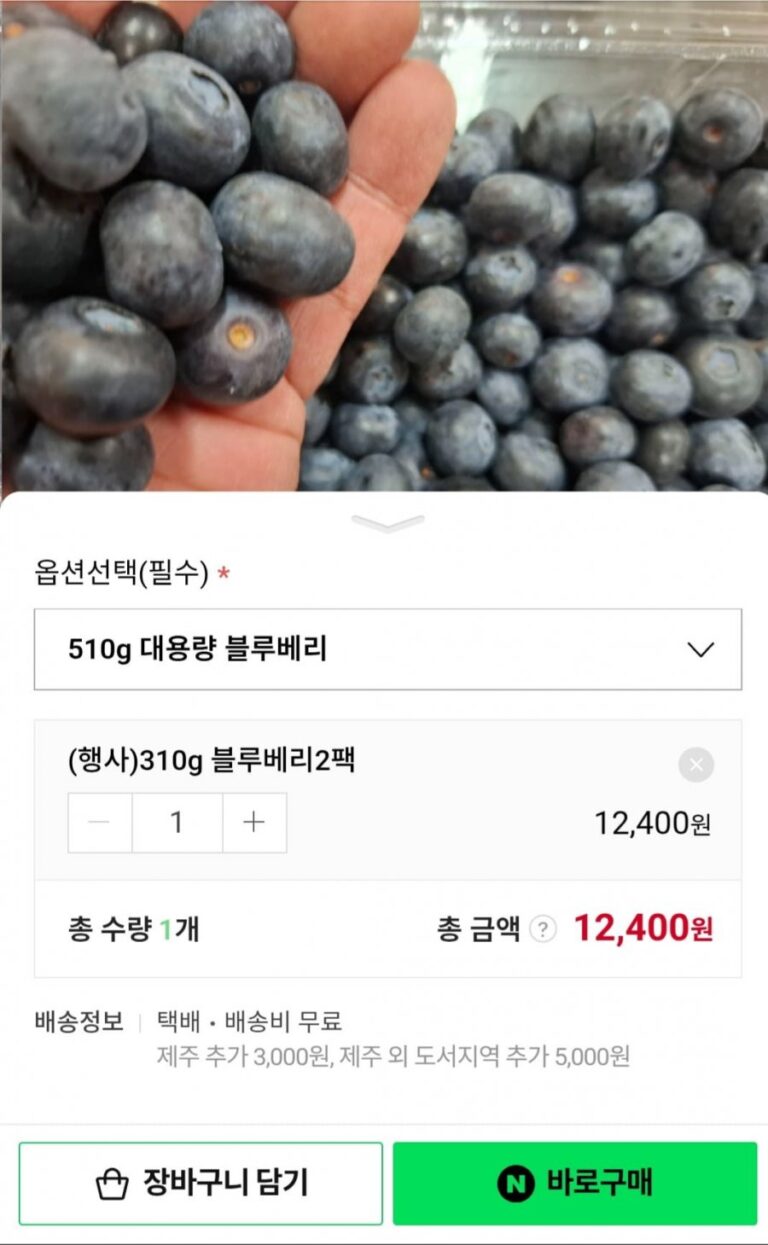The width and height of the screenshot is (768, 1245).
Task: Collapse the option sheet with the down chevron
Action: point(387,524)
